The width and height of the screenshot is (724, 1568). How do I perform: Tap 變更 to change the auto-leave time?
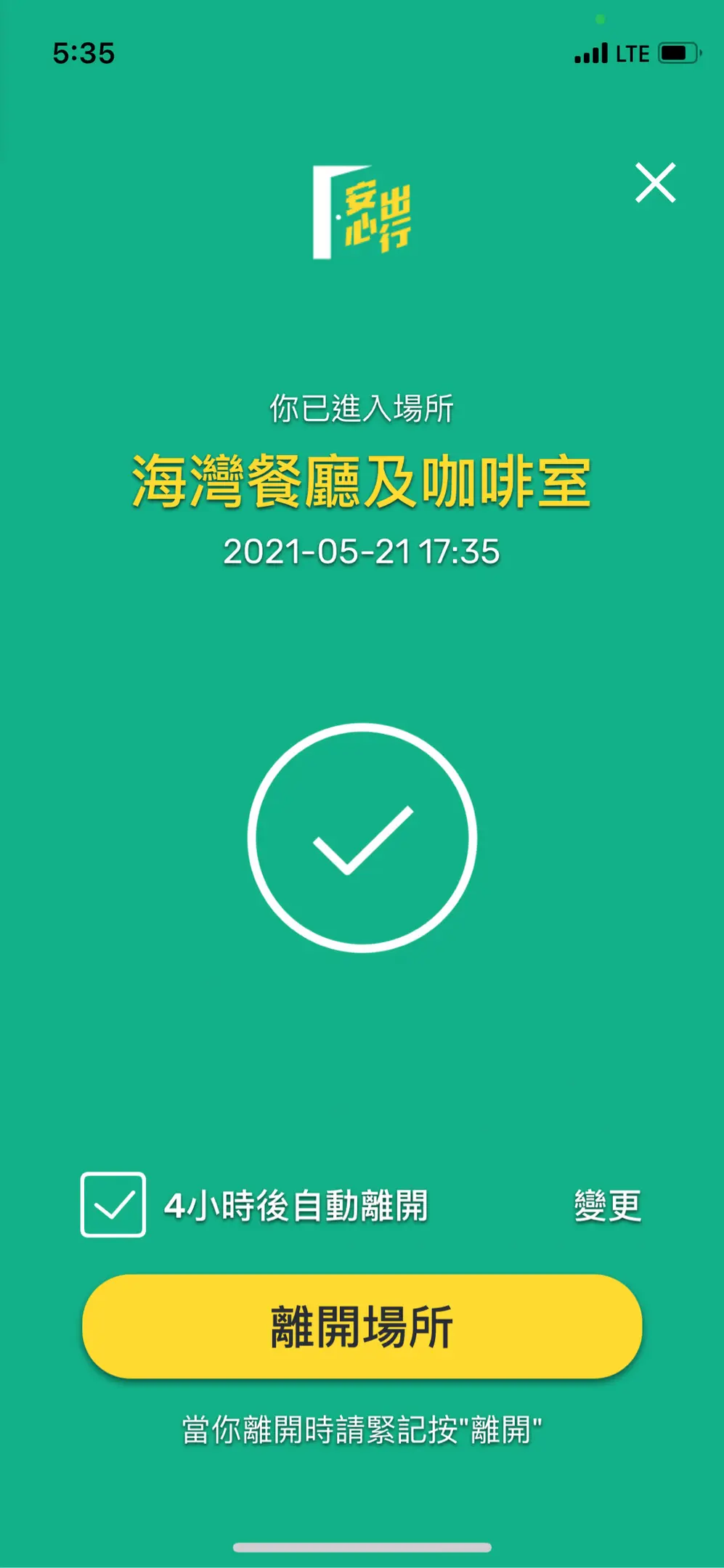coord(608,1206)
